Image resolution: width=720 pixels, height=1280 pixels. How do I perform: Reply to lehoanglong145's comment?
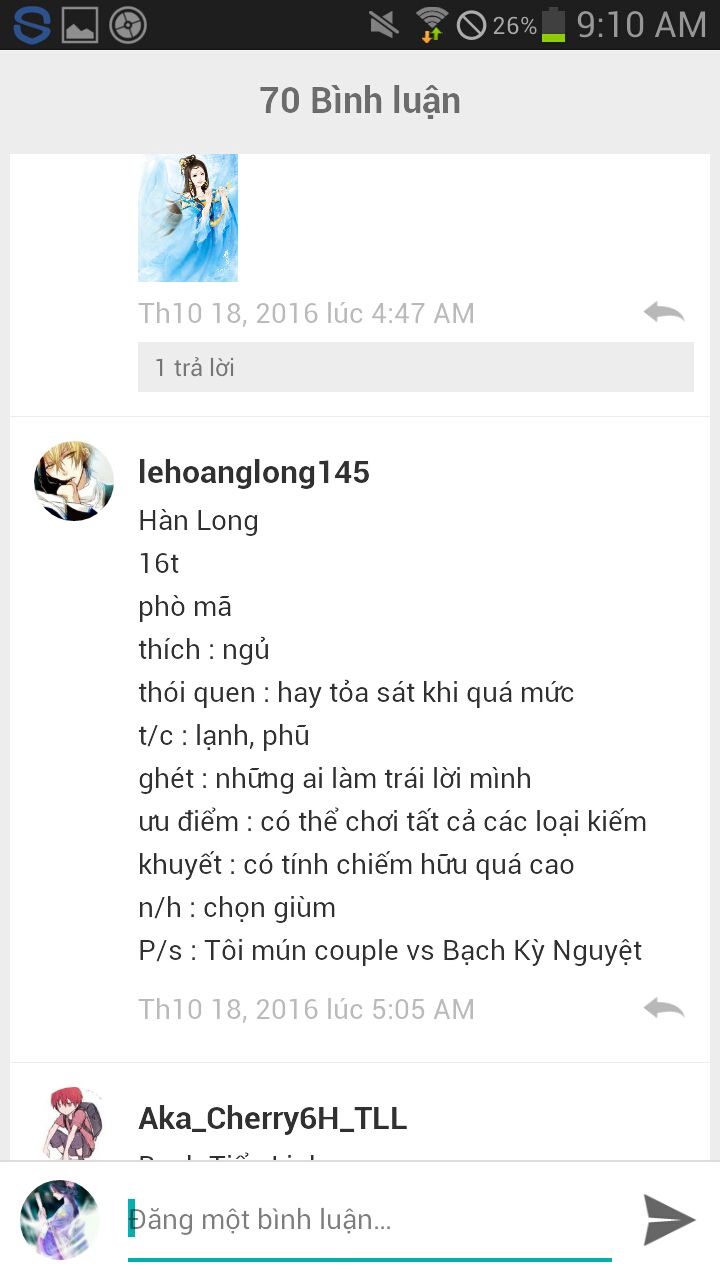click(664, 1008)
